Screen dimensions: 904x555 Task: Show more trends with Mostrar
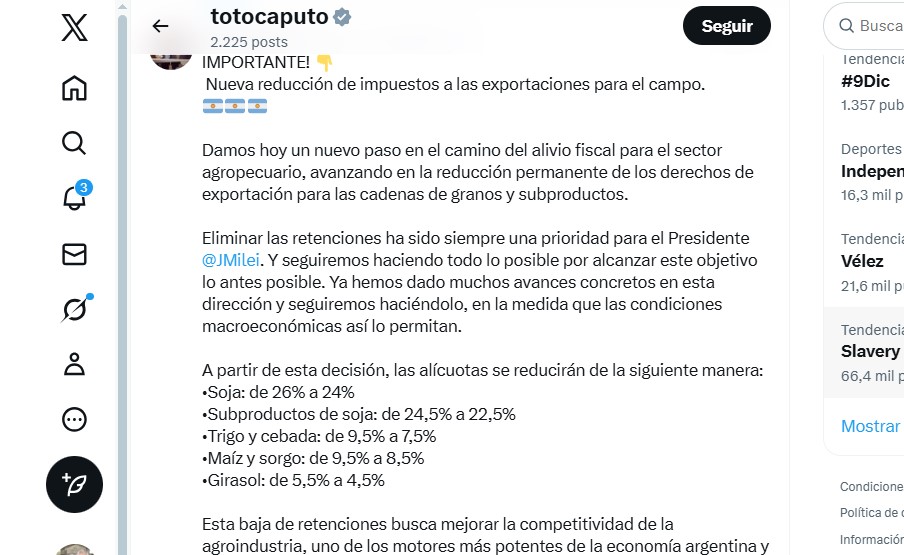click(x=870, y=426)
